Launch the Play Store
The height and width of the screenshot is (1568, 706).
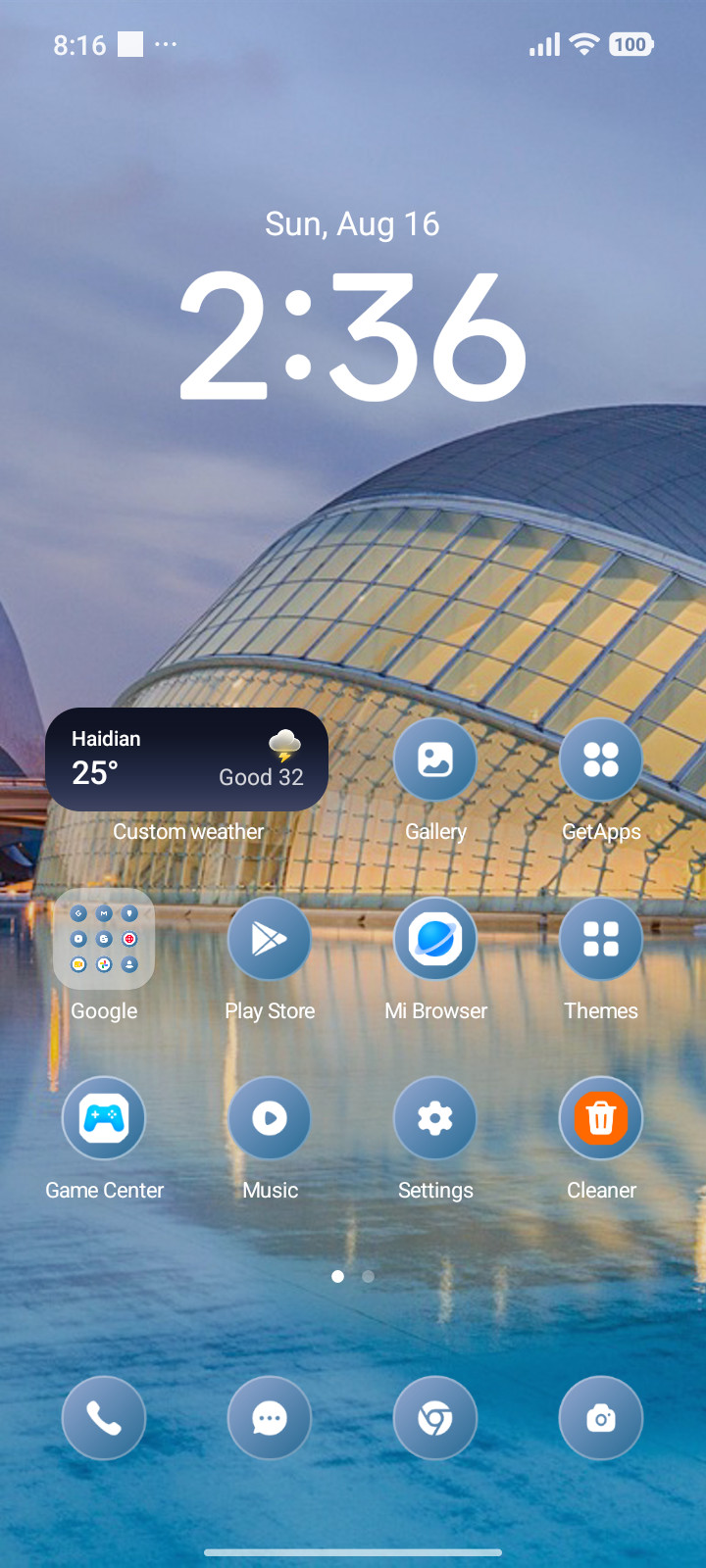pos(270,939)
